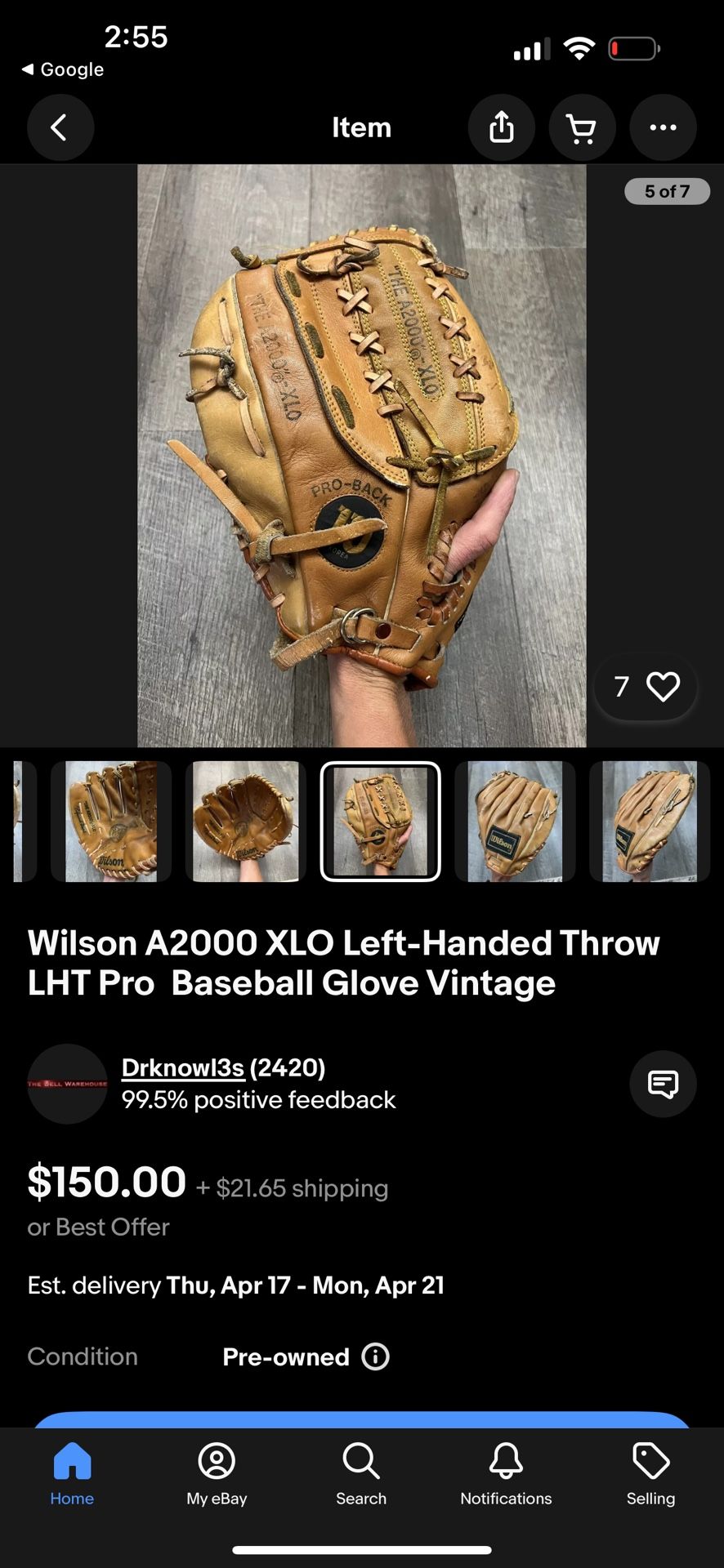
Task: Open the Notifications tab
Action: tap(506, 1475)
